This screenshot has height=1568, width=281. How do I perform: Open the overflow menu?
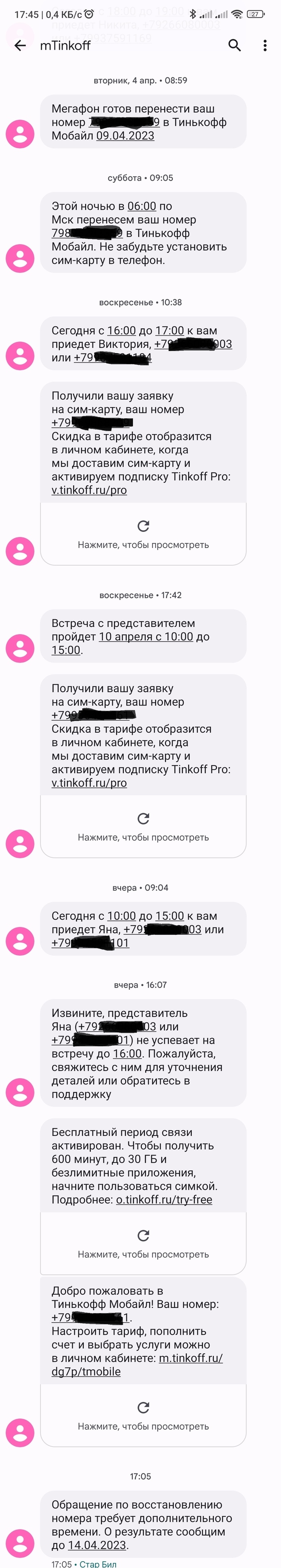tap(265, 46)
